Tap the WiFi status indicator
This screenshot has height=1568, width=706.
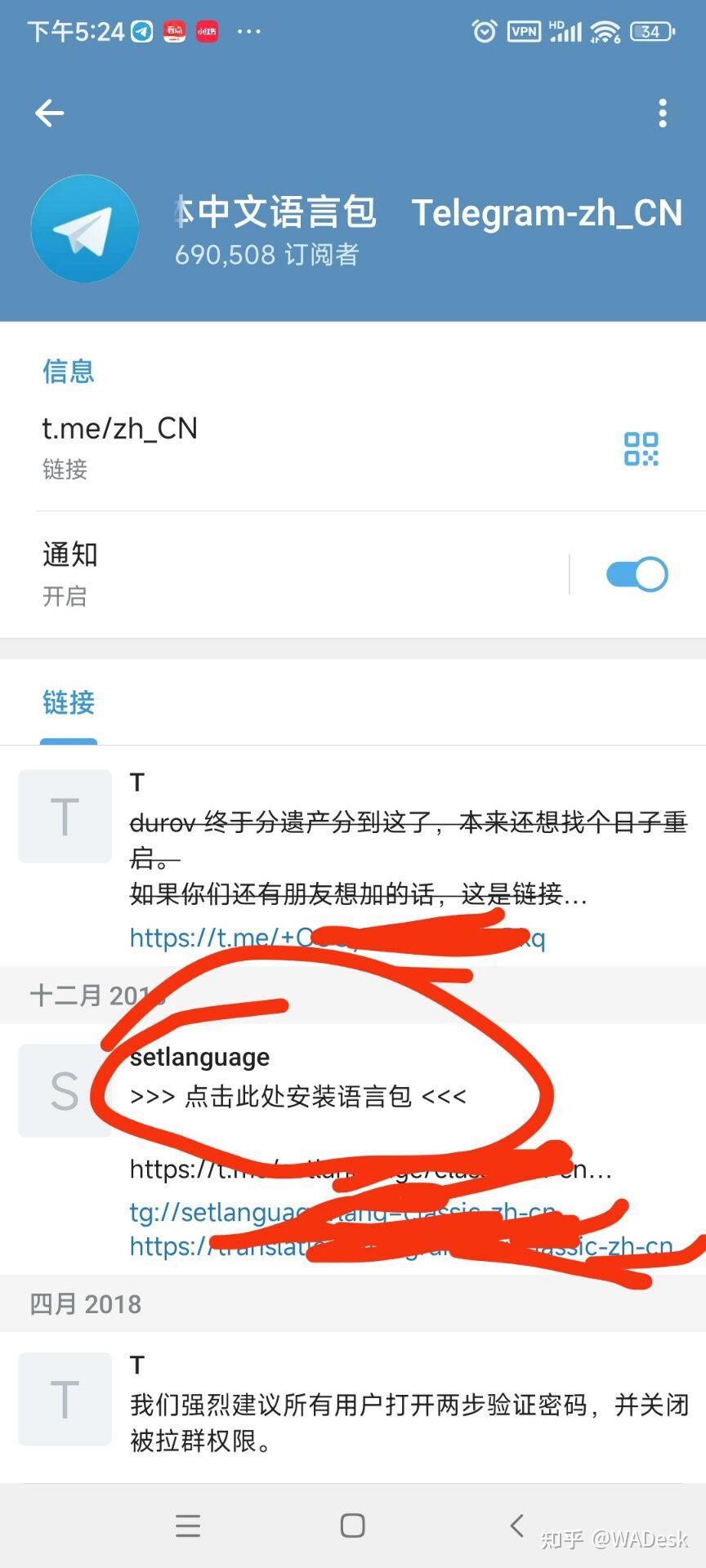pos(605,31)
